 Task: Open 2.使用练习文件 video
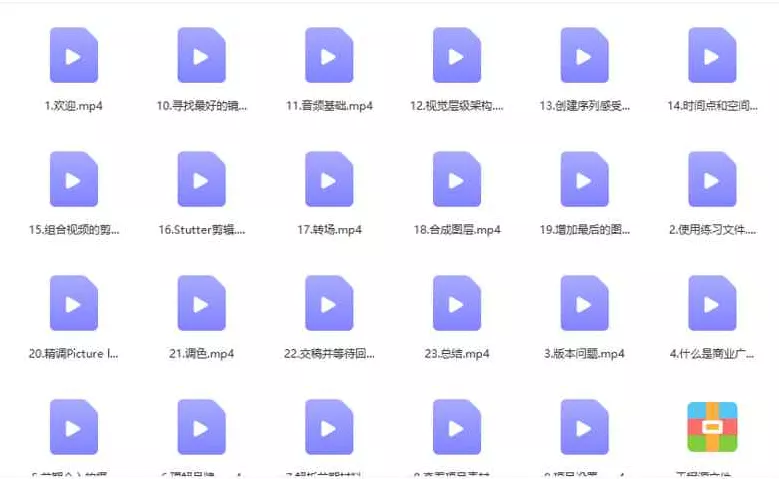[x=712, y=180]
